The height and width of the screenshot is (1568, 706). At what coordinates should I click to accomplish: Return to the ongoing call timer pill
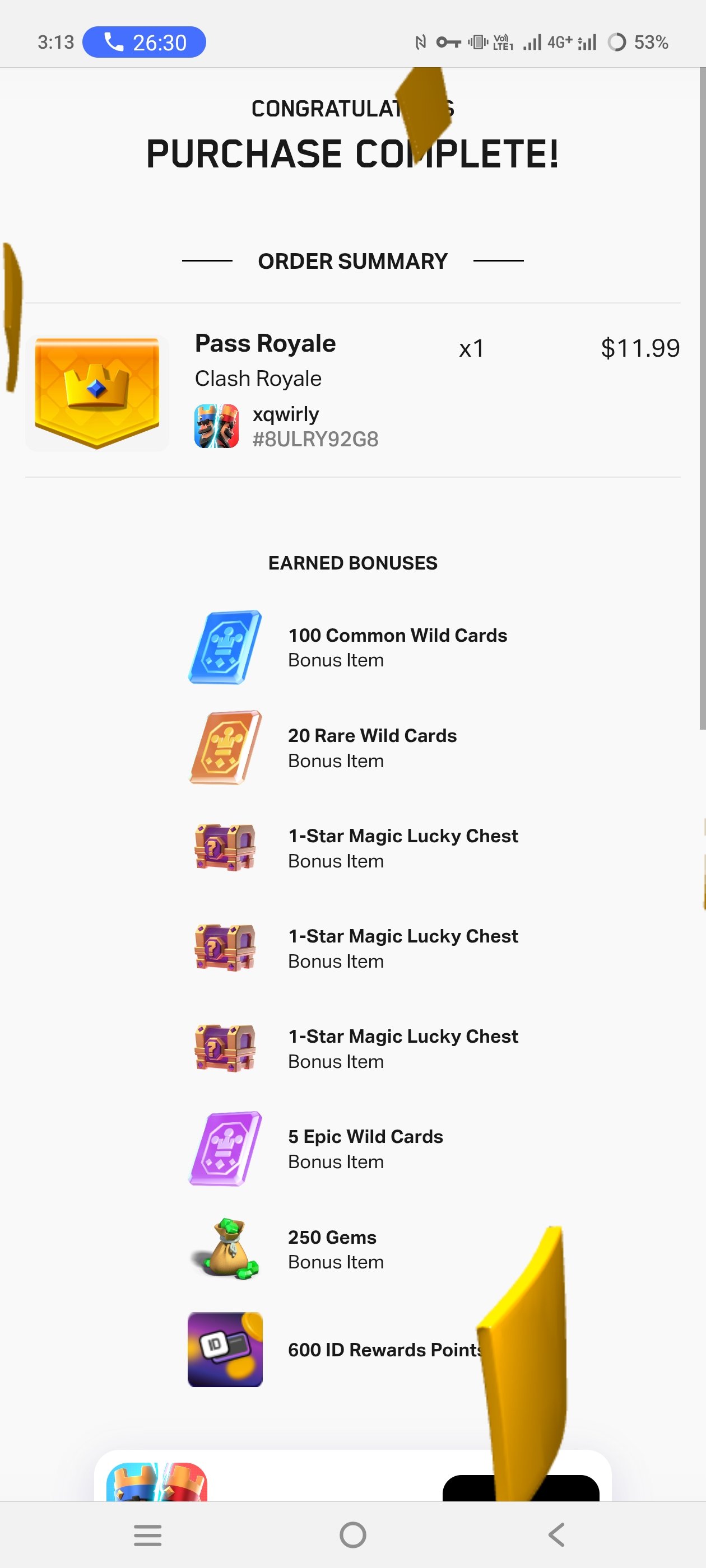[x=145, y=42]
